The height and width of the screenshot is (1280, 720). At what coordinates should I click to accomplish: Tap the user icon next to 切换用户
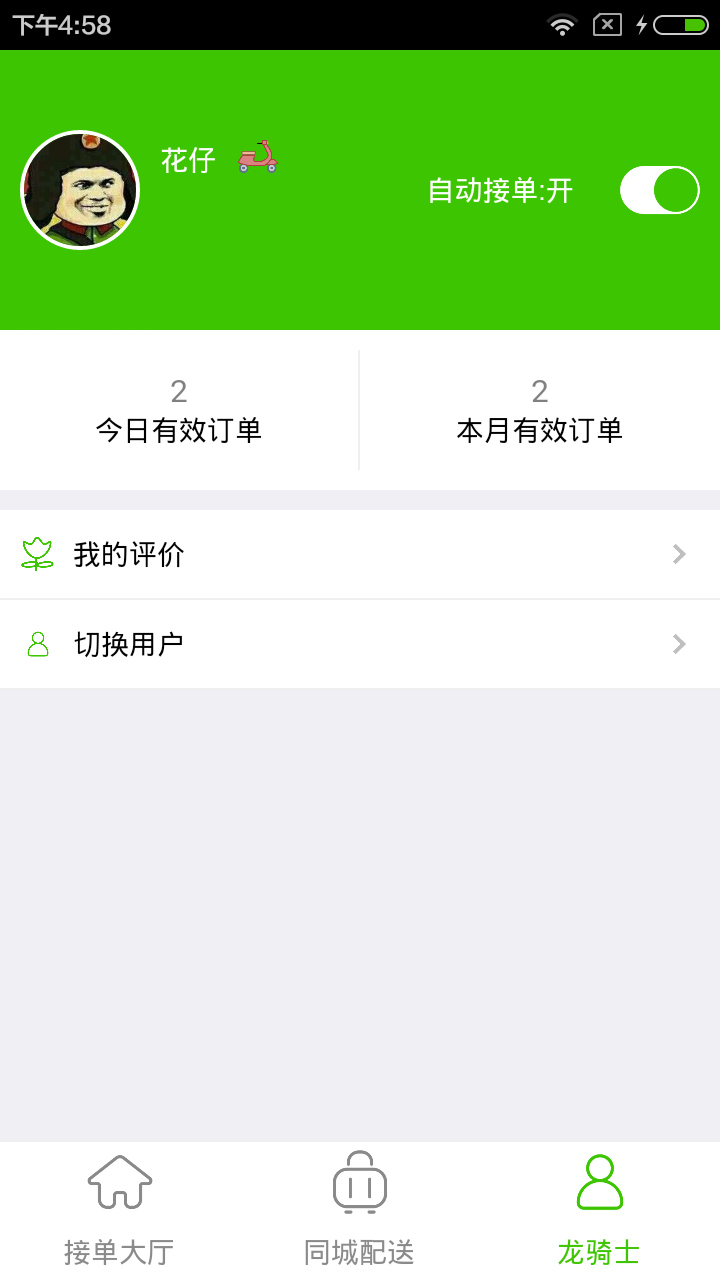pyautogui.click(x=37, y=644)
